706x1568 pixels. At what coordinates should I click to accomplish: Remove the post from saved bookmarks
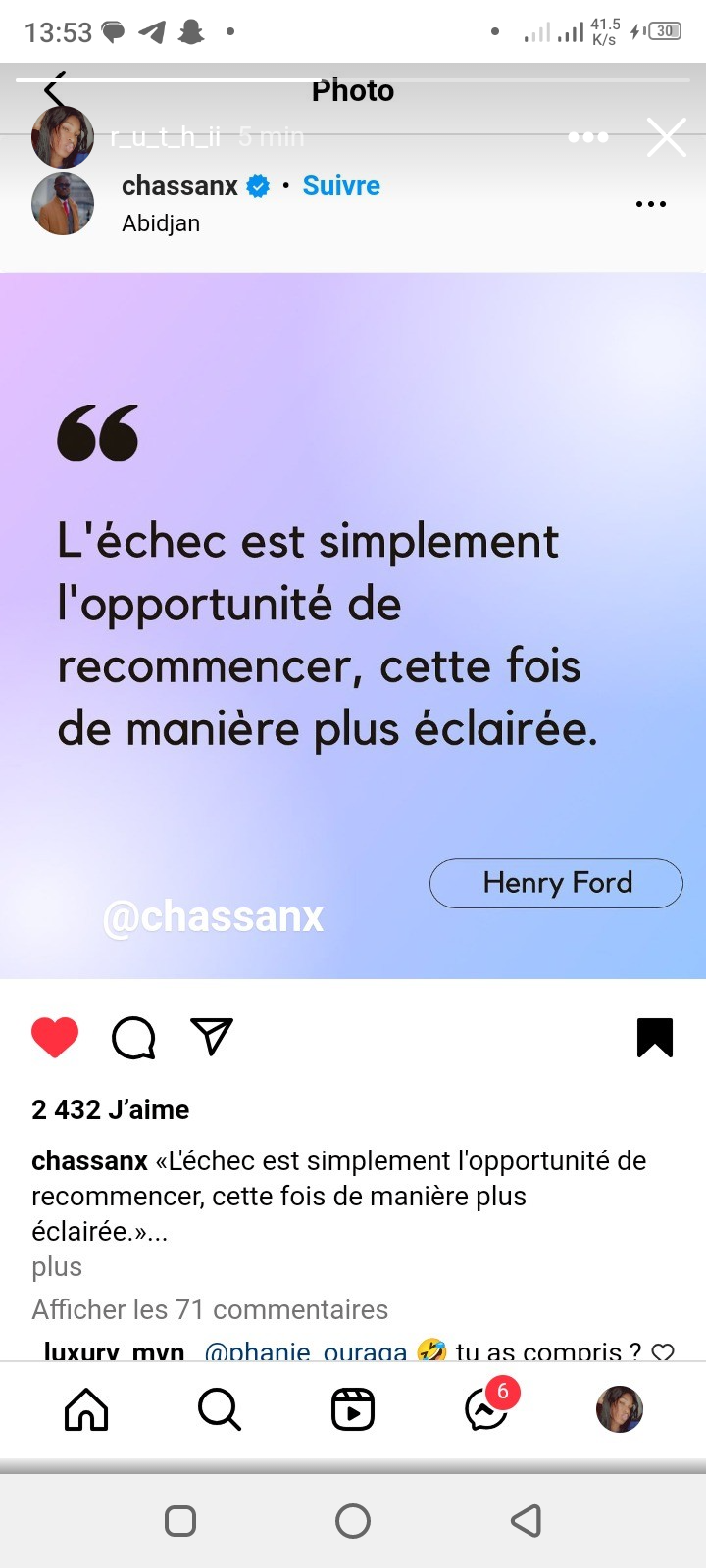coord(655,1038)
